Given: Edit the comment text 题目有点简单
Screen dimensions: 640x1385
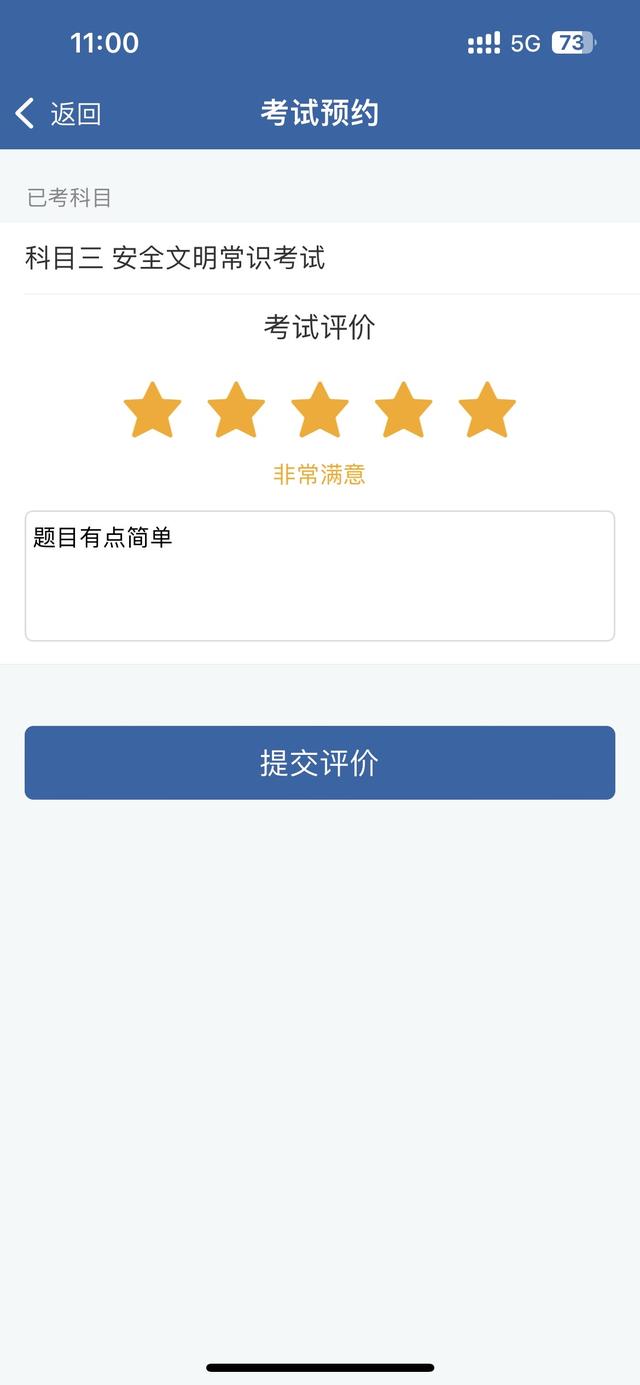Looking at the screenshot, I should [x=320, y=576].
